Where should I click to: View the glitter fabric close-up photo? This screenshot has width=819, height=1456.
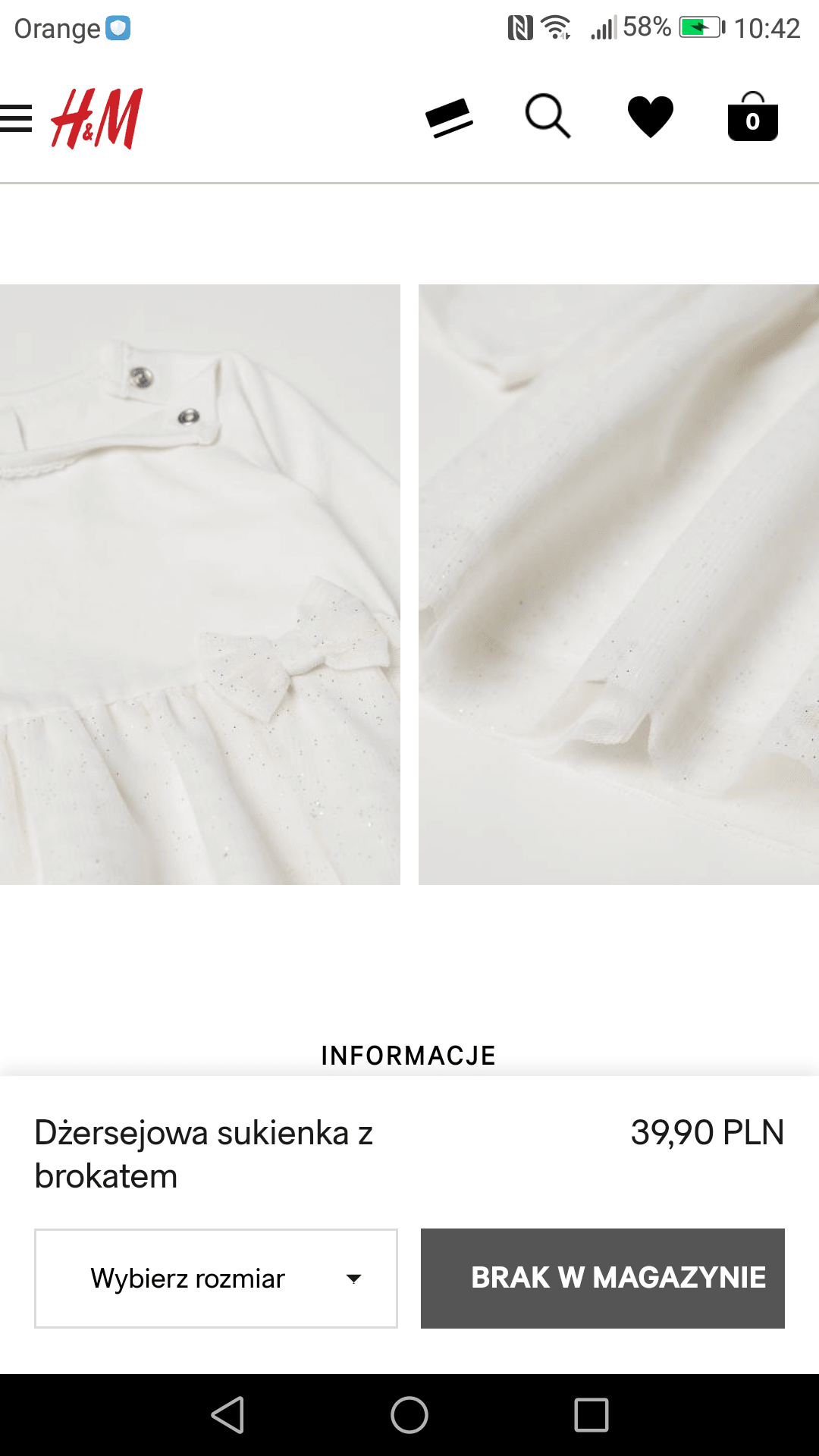click(619, 585)
